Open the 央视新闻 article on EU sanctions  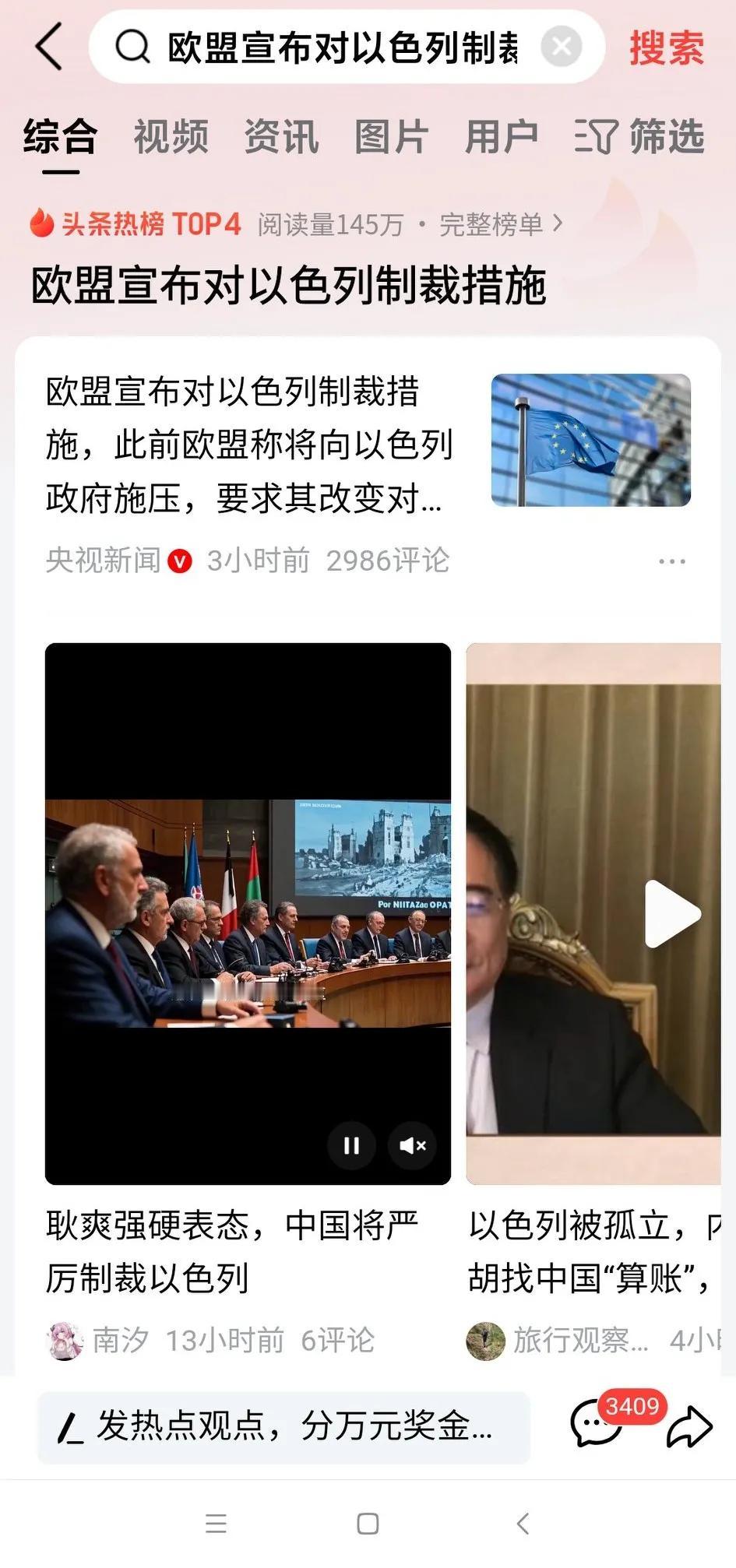(249, 444)
